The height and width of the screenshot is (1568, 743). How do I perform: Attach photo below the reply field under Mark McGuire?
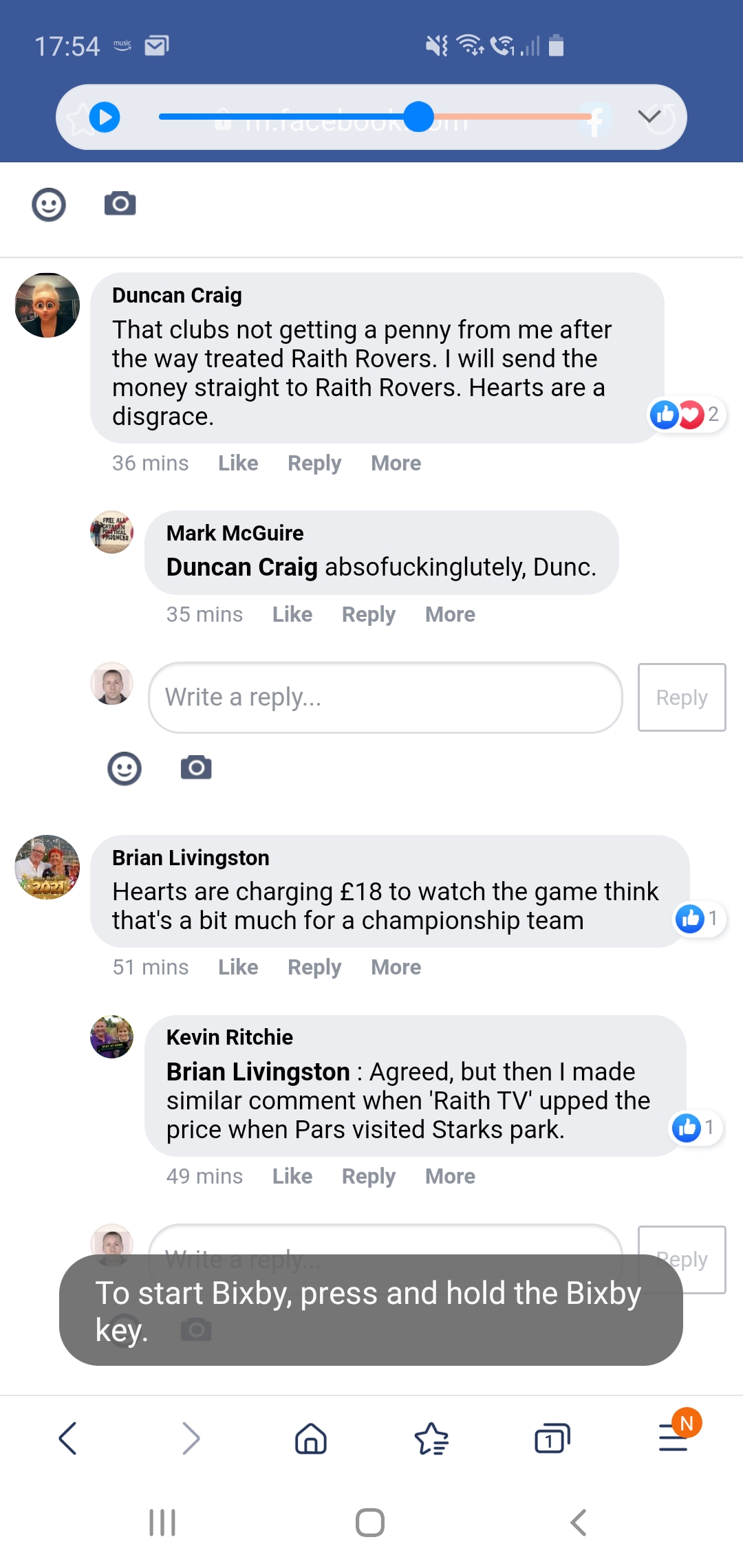[x=196, y=767]
